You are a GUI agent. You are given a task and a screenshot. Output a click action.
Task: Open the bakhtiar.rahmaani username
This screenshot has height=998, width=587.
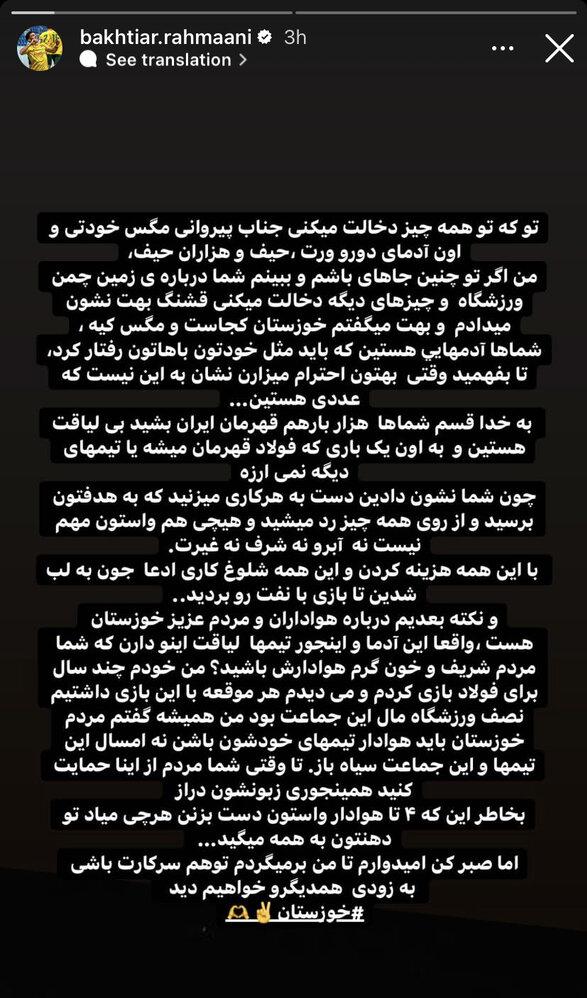pos(168,38)
